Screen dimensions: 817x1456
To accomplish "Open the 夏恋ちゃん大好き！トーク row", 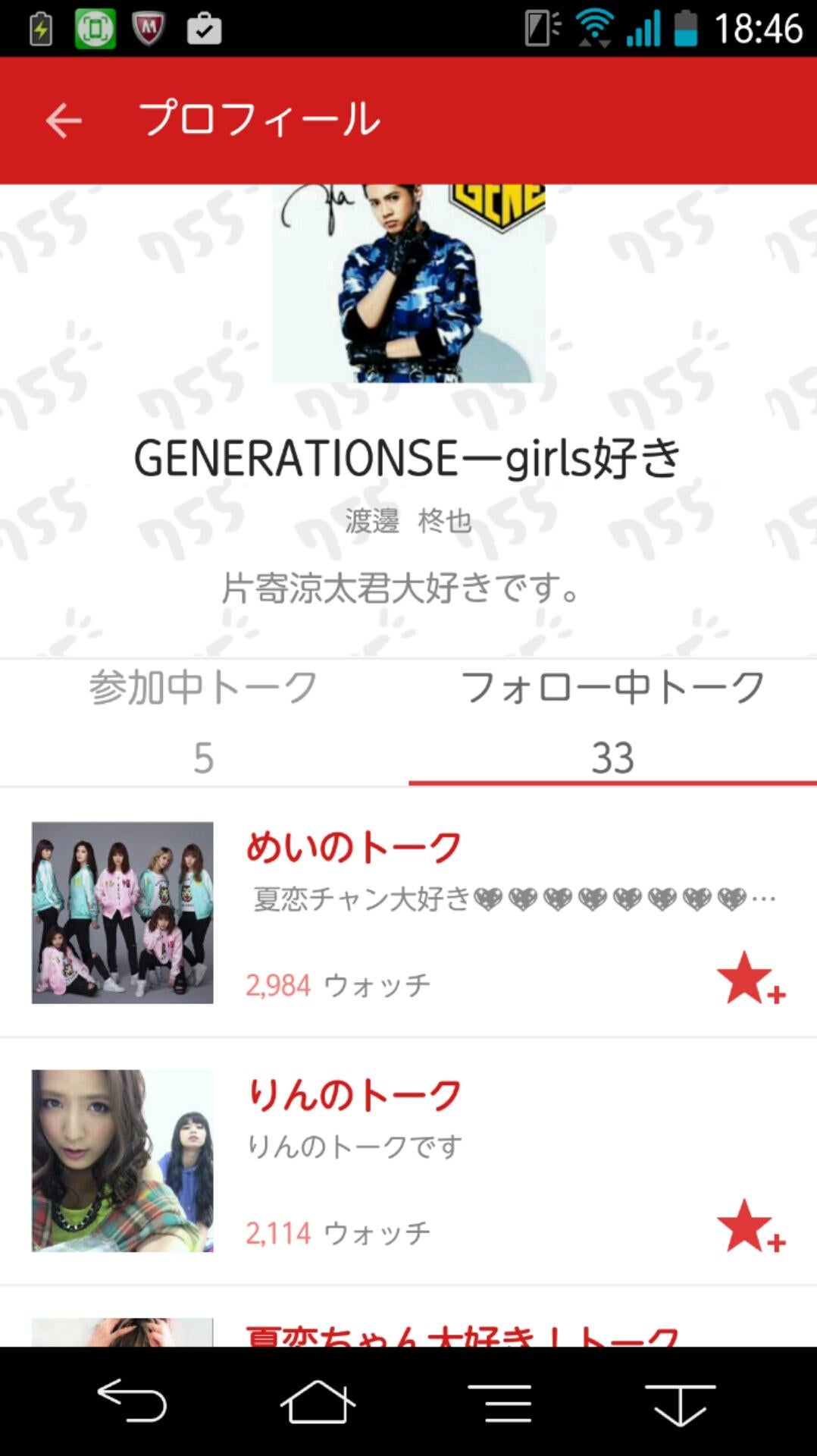I will click(x=461, y=1333).
